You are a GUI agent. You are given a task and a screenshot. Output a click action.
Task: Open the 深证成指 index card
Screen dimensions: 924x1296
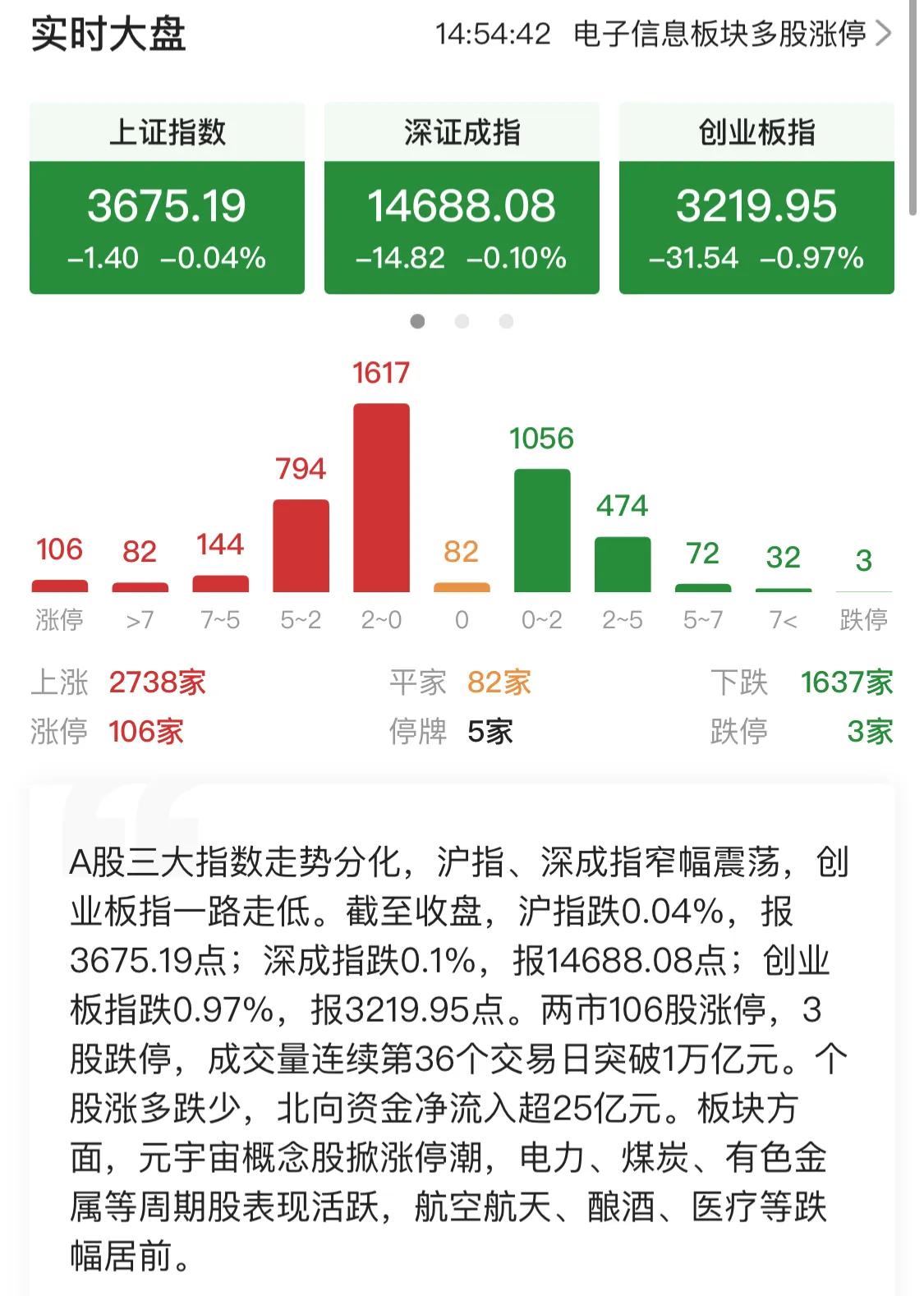pyautogui.click(x=462, y=199)
